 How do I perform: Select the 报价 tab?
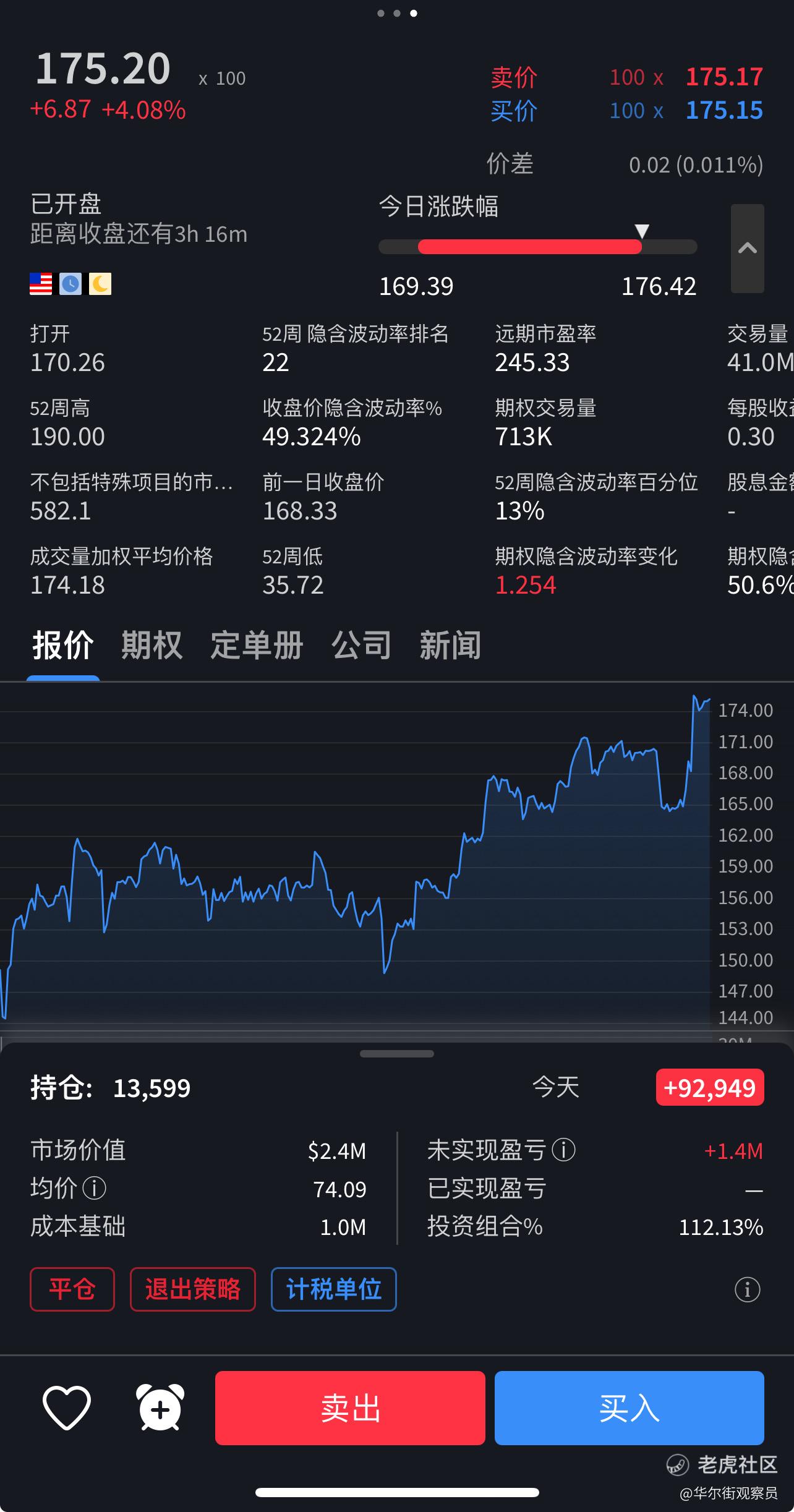(63, 646)
